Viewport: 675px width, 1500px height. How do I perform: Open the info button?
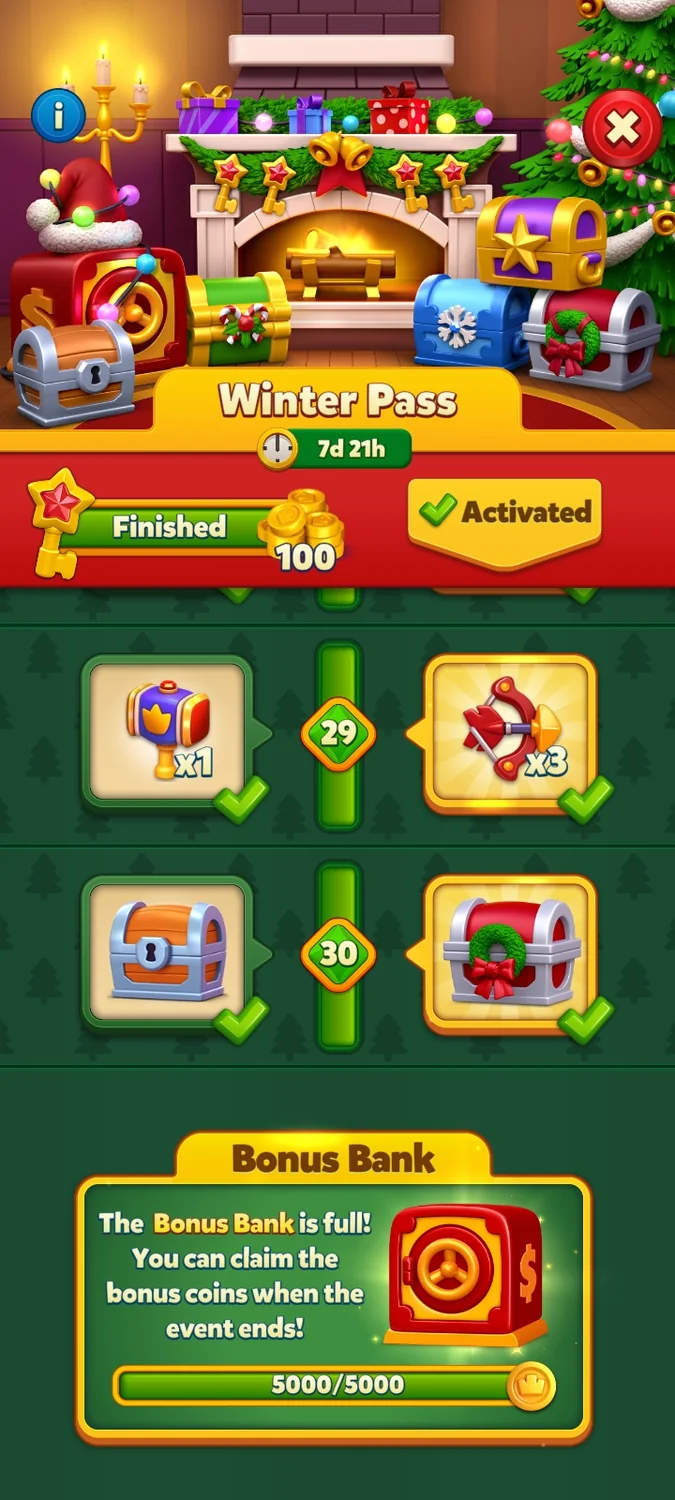pyautogui.click(x=58, y=117)
